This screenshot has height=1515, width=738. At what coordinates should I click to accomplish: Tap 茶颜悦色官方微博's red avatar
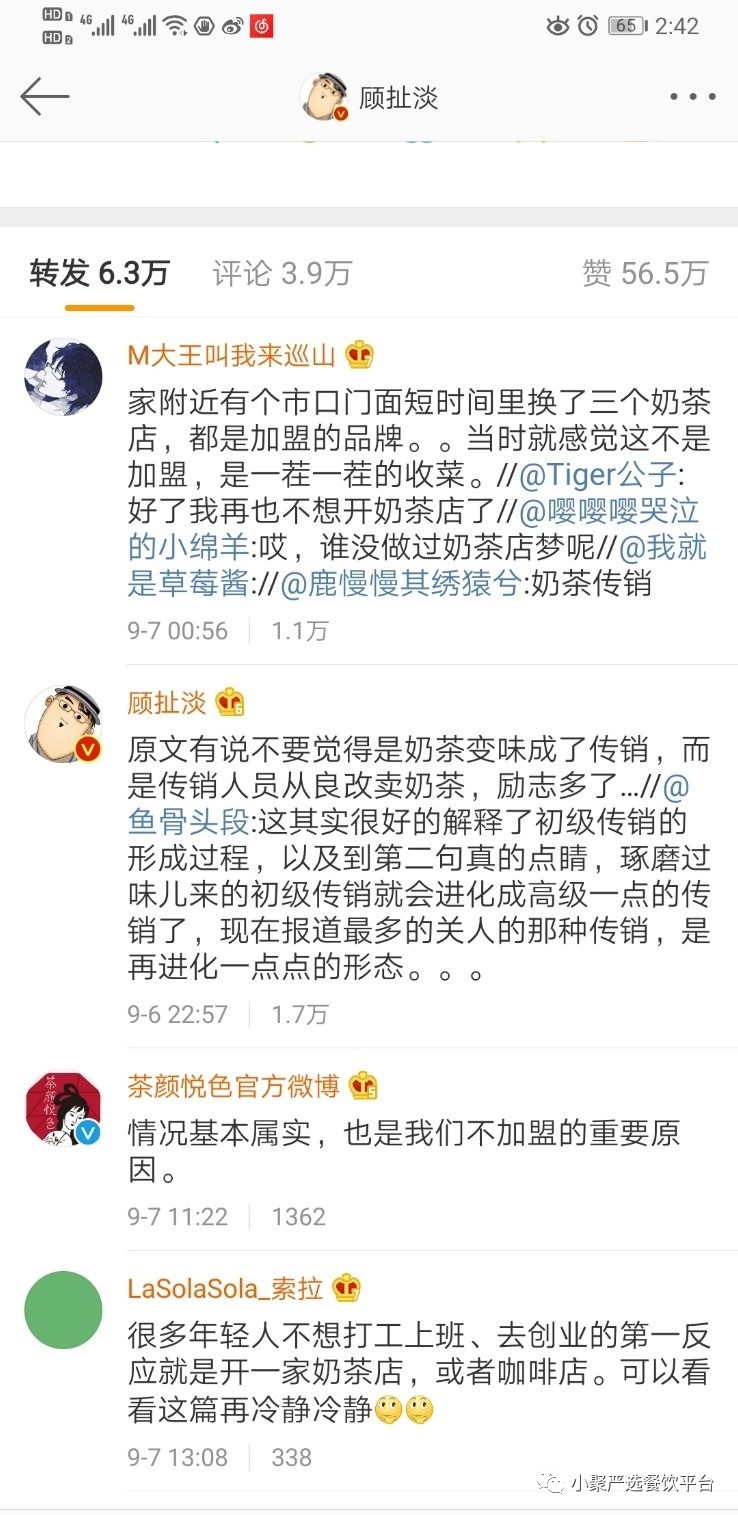coord(62,1105)
